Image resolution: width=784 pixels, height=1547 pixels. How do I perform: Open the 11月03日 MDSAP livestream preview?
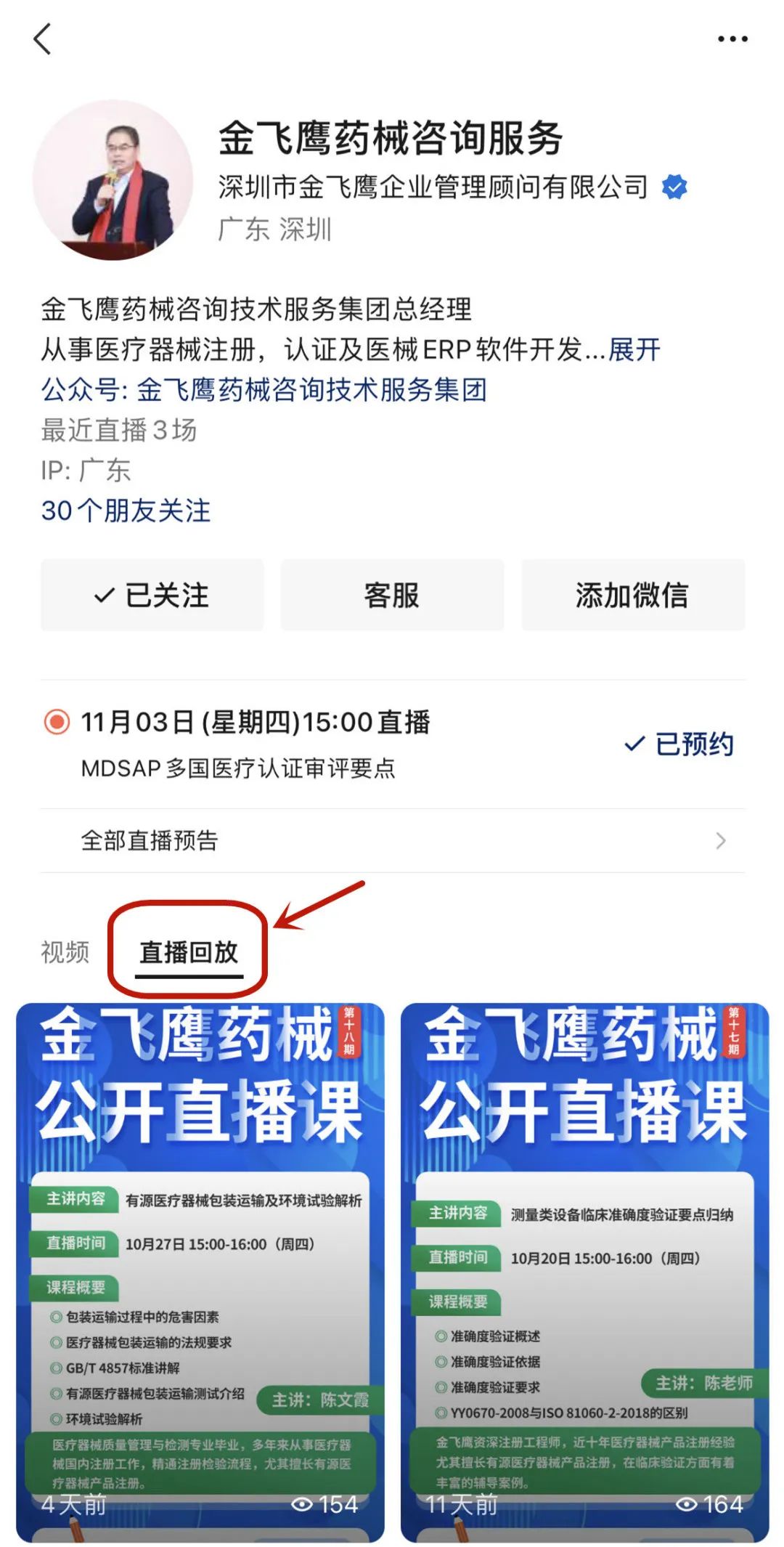[x=254, y=744]
